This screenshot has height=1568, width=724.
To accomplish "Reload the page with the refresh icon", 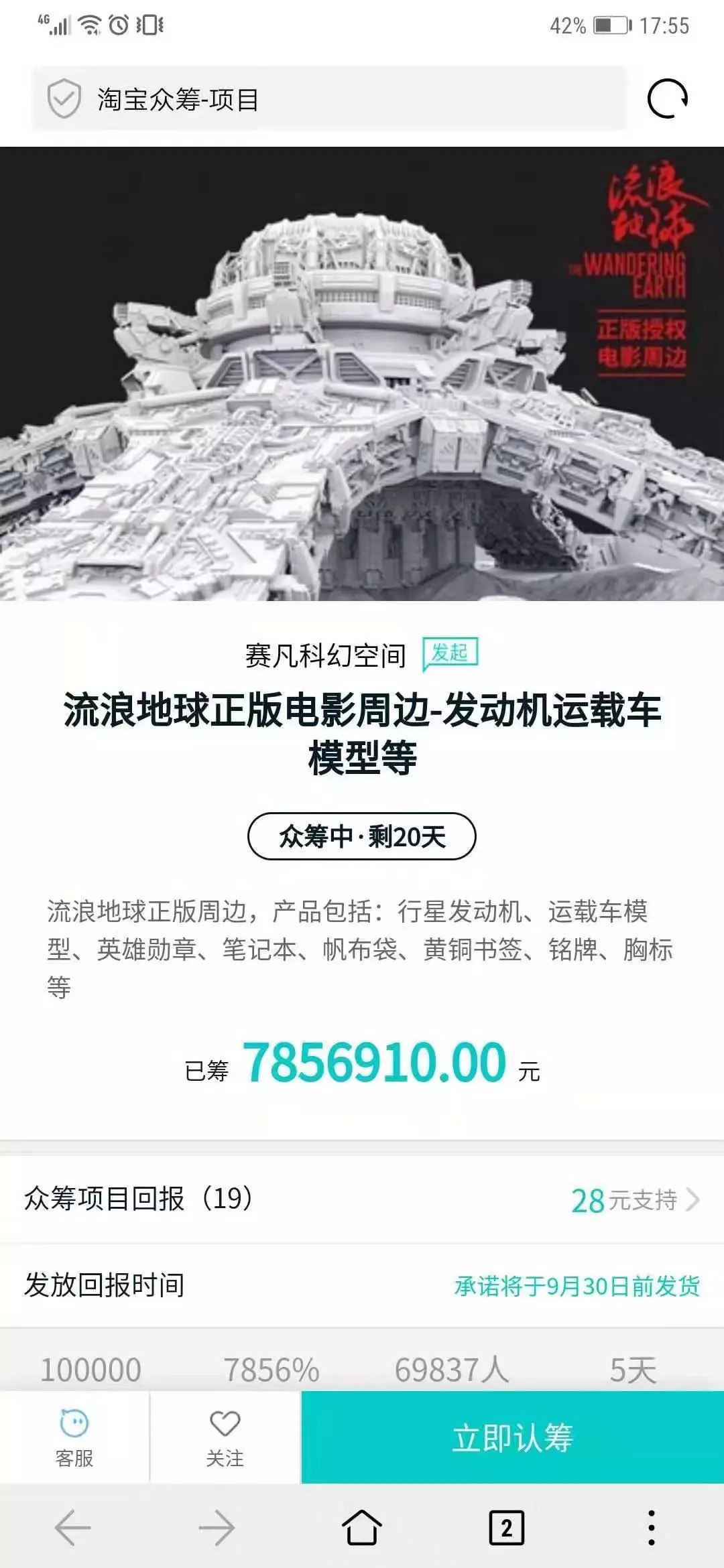I will click(667, 99).
